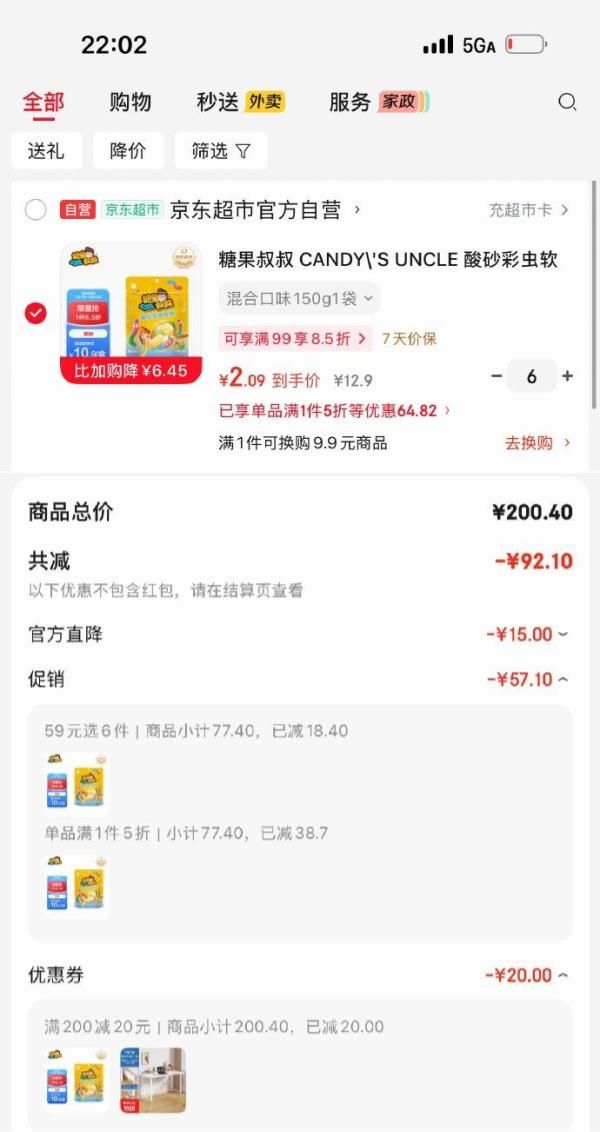The width and height of the screenshot is (600, 1132).
Task: Switch to the 秒送 外卖 tab
Action: [240, 102]
